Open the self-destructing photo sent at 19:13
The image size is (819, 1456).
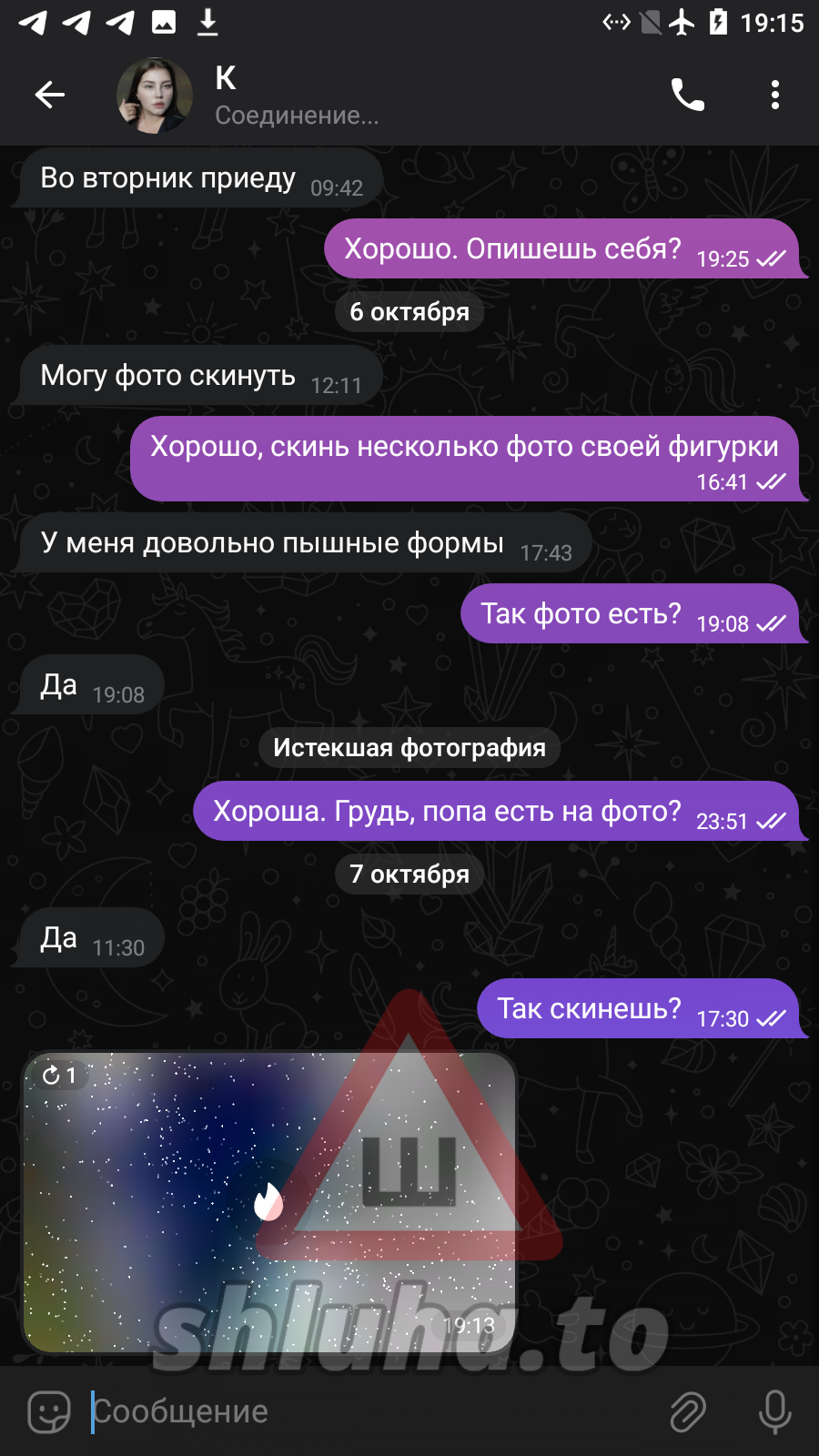pos(268,1201)
